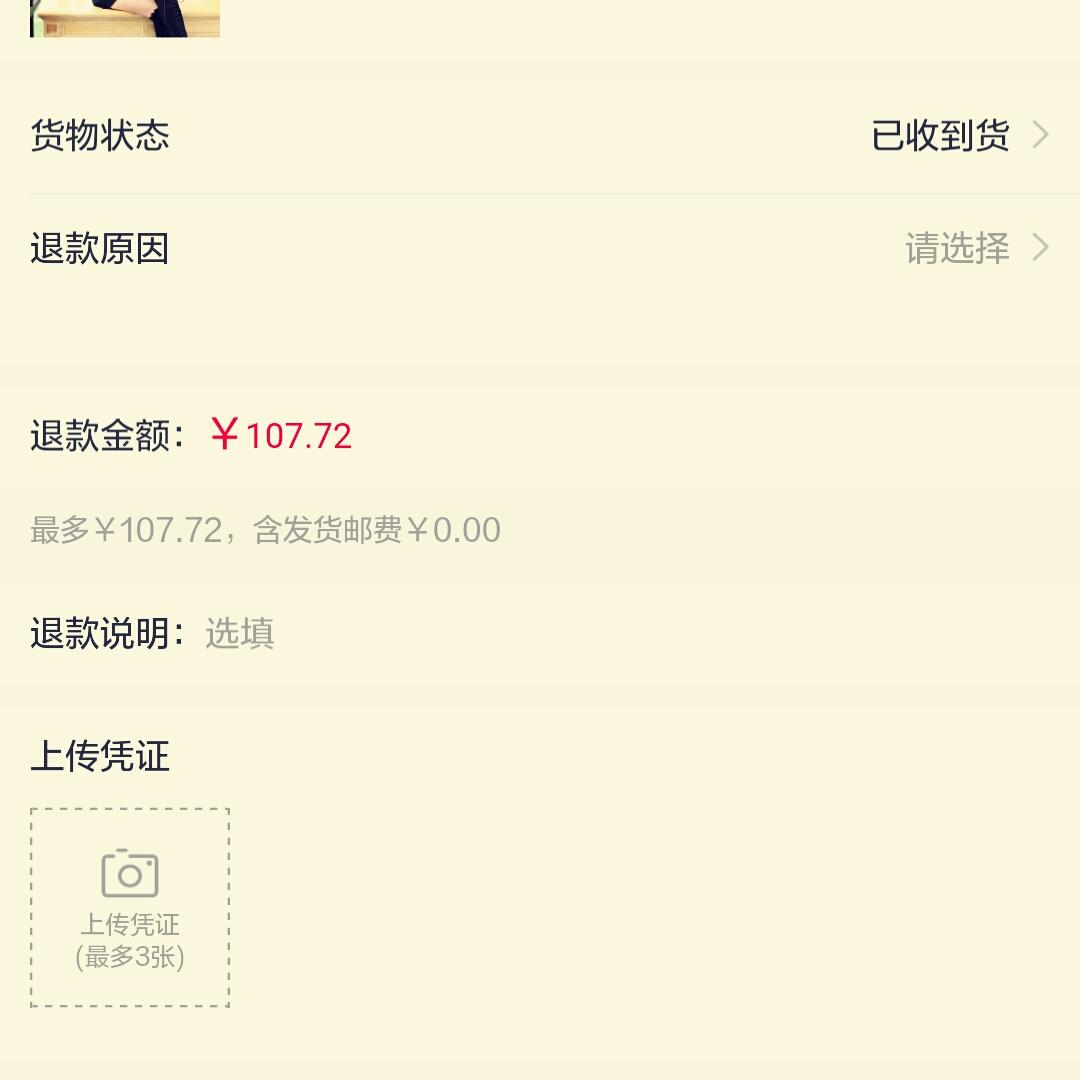Add a photo via 上传凭证 box
Image resolution: width=1080 pixels, height=1080 pixels.
[x=130, y=907]
